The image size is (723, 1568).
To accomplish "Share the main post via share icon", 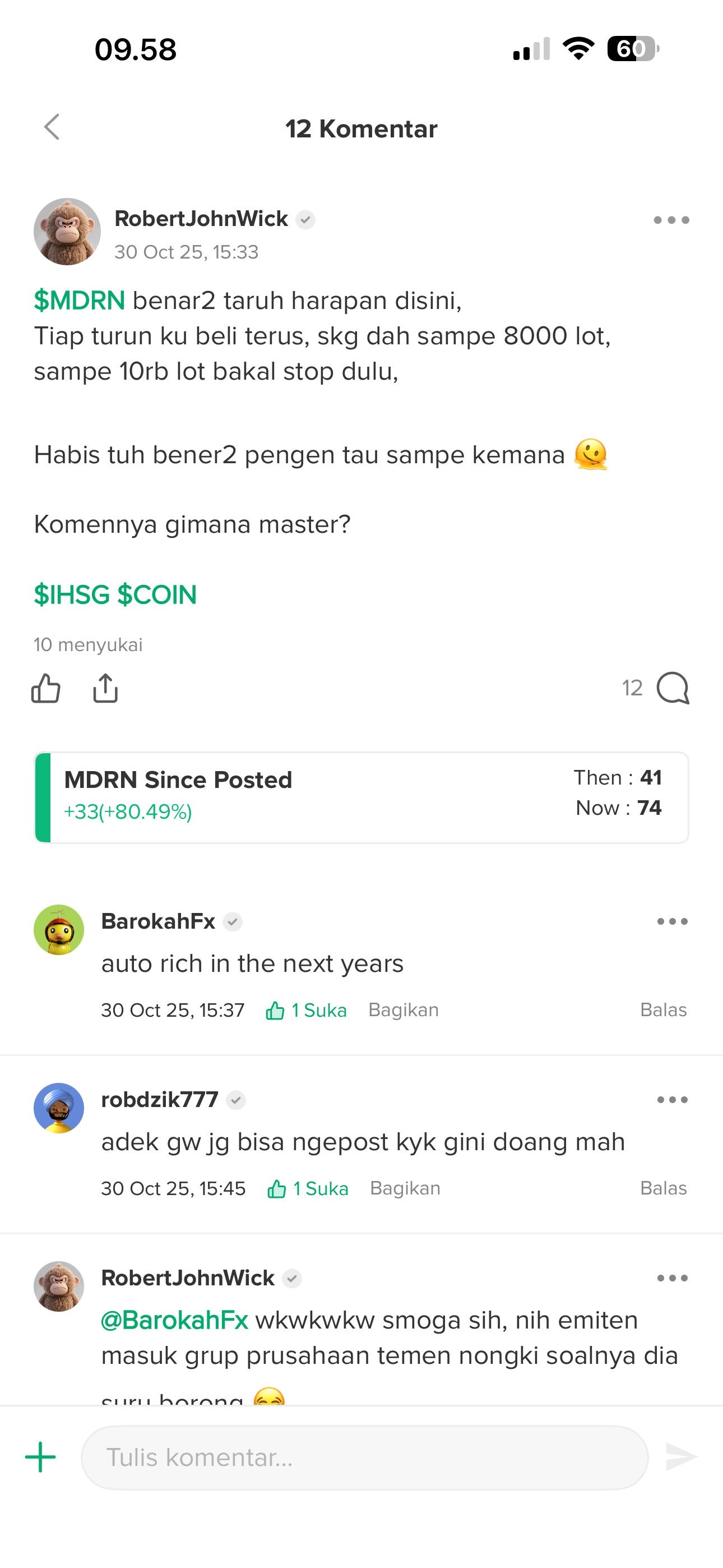I will pyautogui.click(x=105, y=689).
